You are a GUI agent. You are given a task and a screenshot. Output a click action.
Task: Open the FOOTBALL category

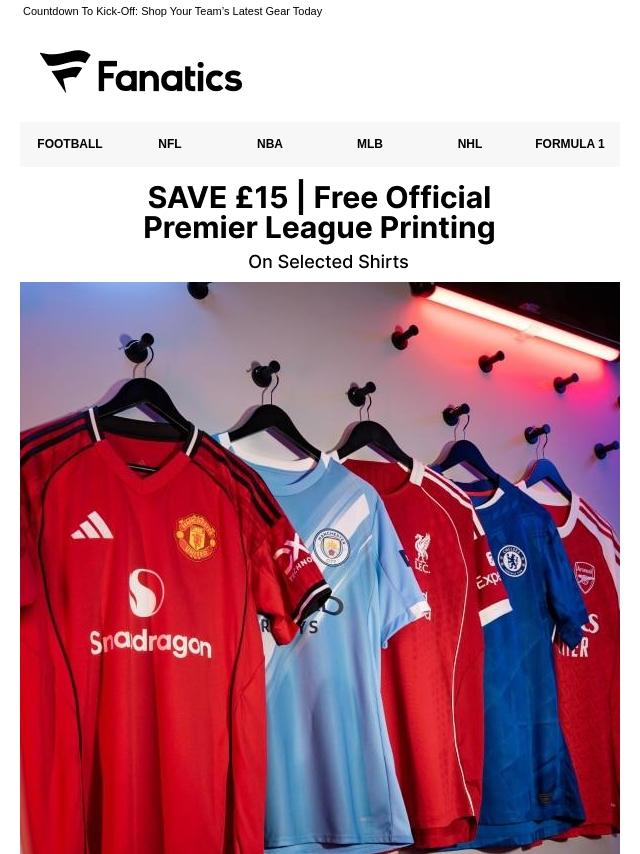(x=70, y=144)
